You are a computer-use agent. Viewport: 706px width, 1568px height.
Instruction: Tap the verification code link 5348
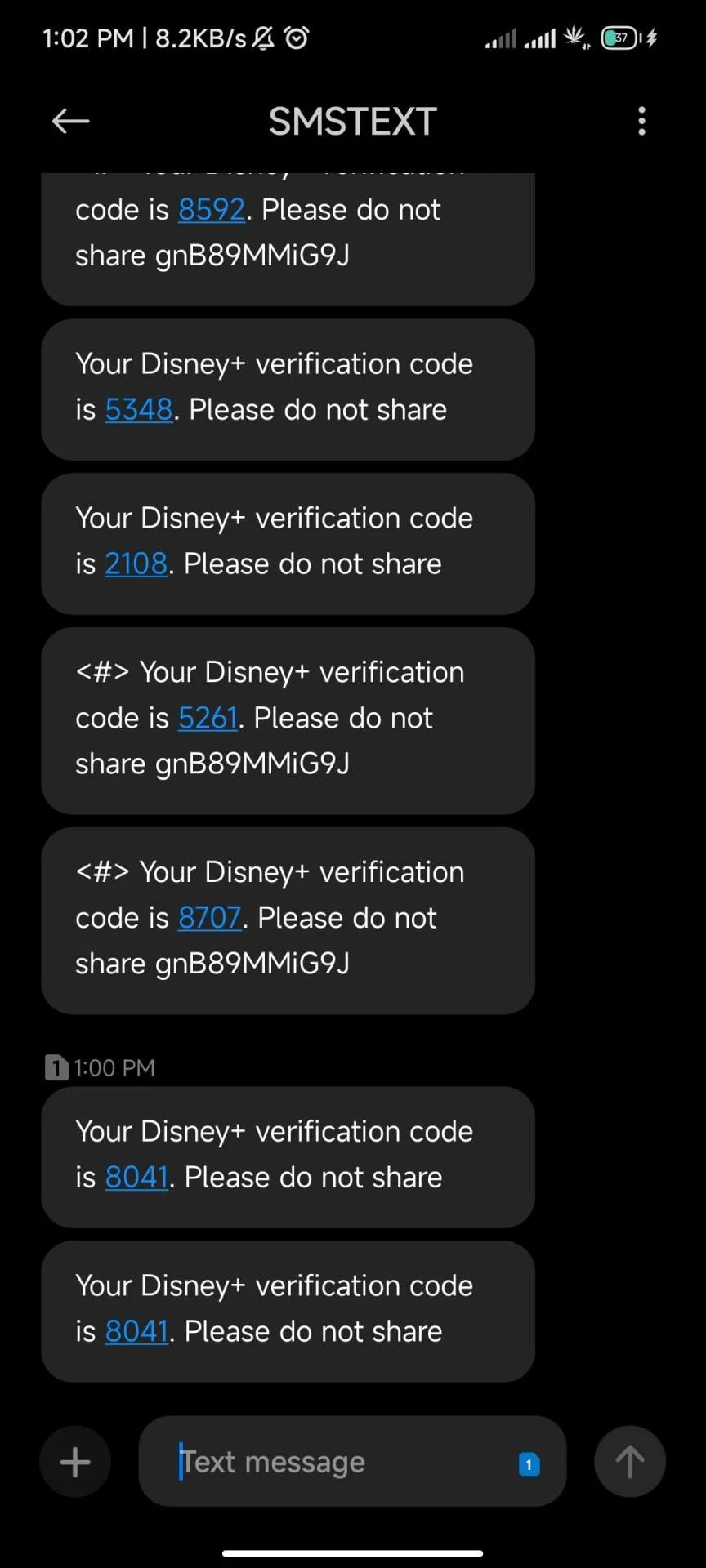tap(139, 409)
